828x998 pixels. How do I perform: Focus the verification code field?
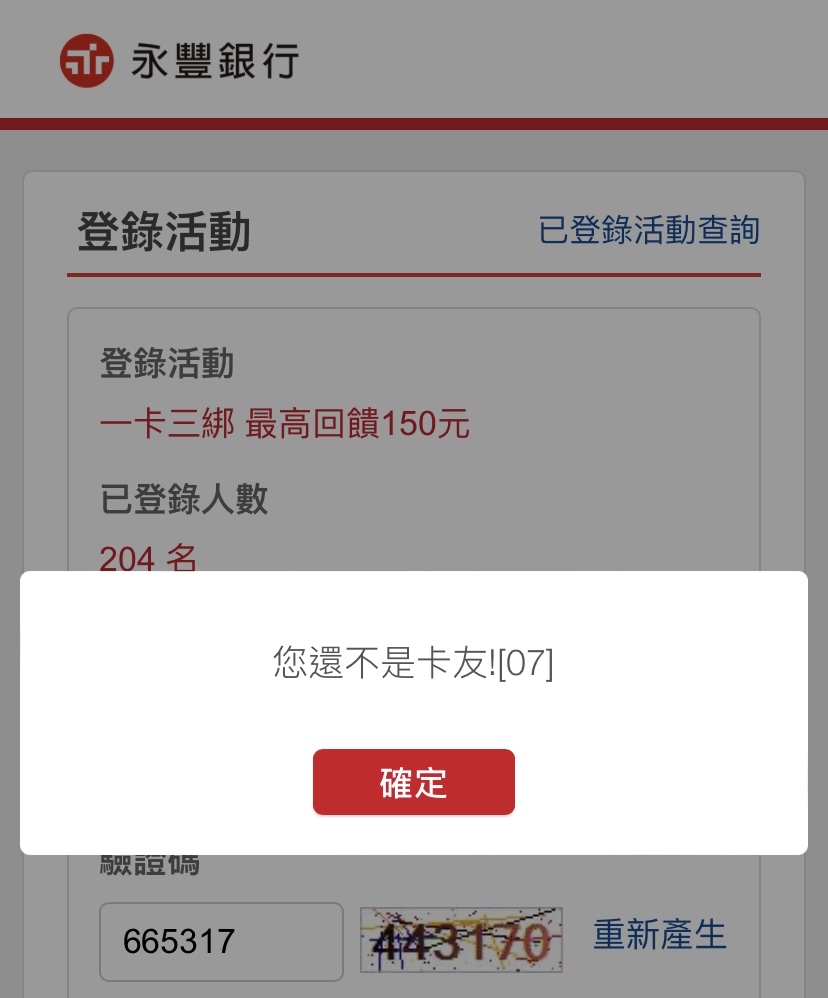221,941
